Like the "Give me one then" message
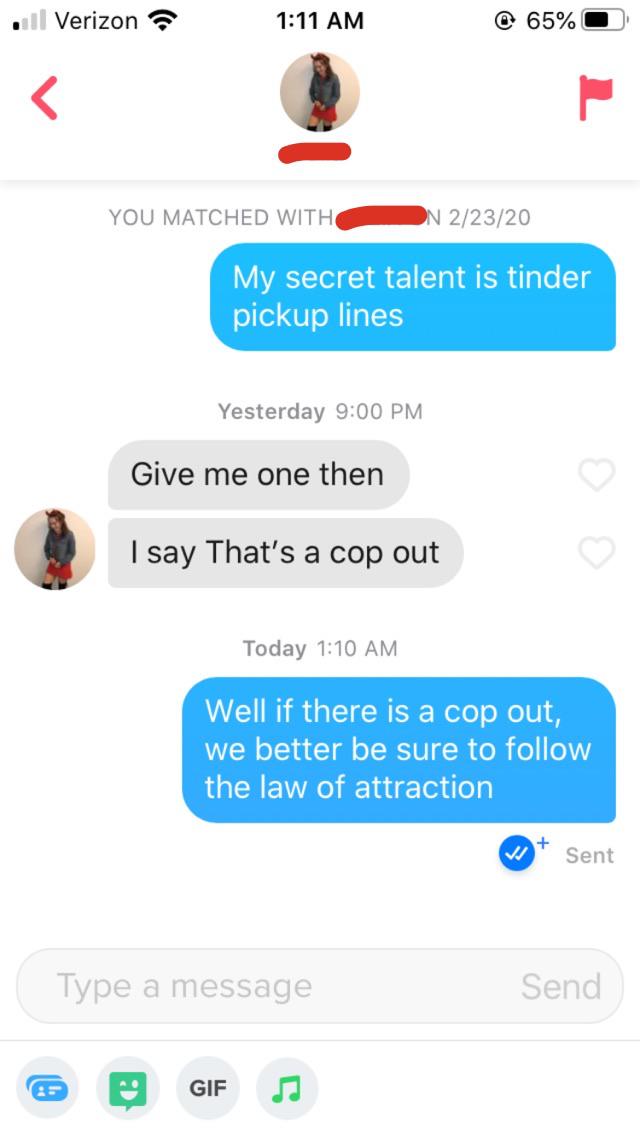Viewport: 640px width, 1136px height. (597, 475)
